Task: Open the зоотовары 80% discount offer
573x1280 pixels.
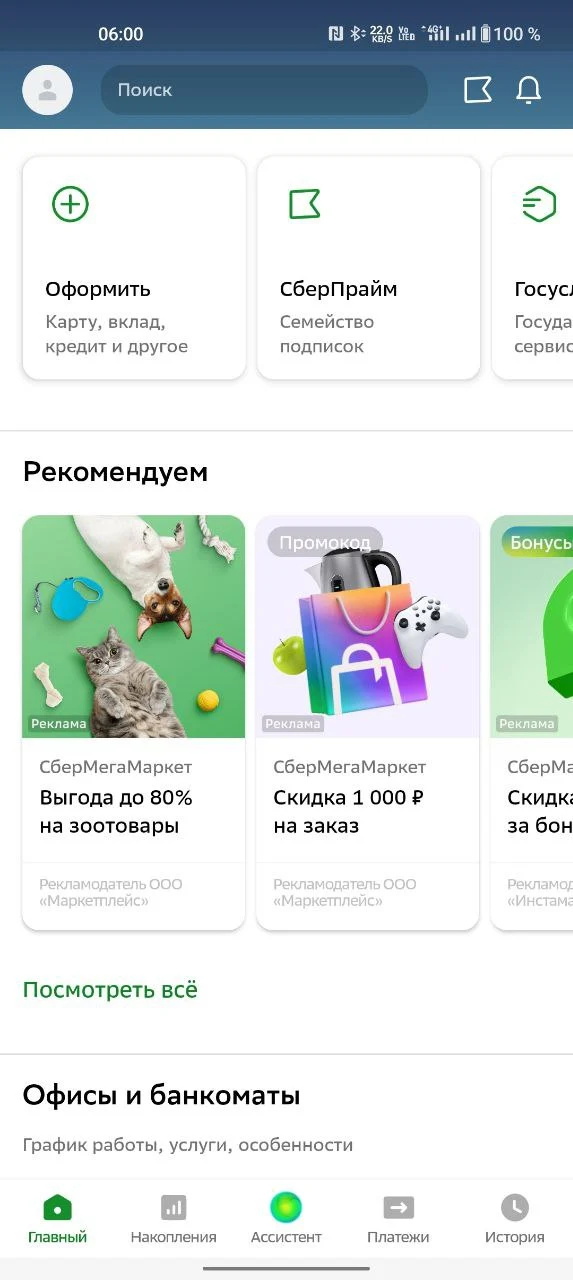Action: (134, 723)
